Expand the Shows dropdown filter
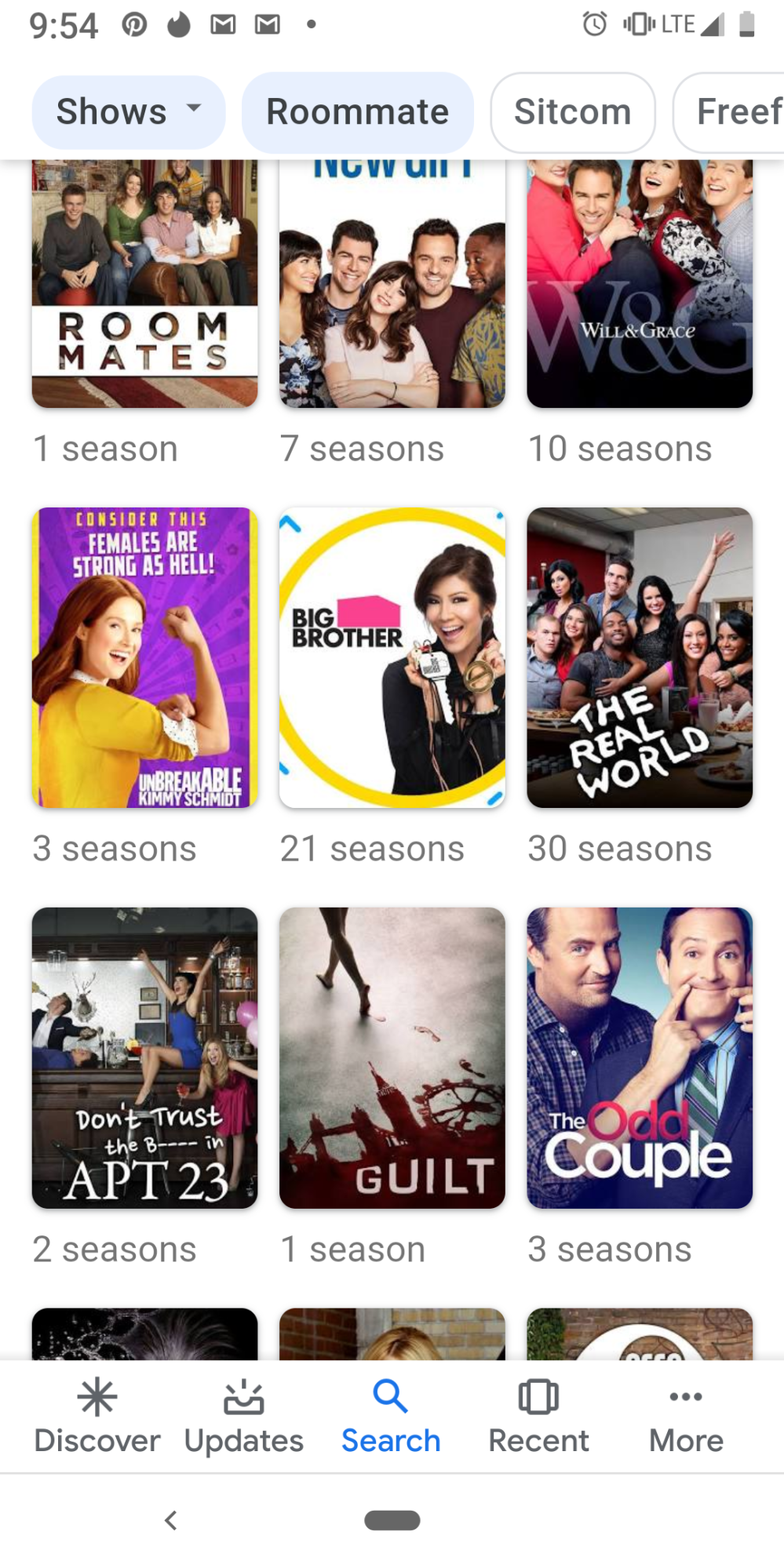Viewport: 784px width, 1568px height. (128, 112)
